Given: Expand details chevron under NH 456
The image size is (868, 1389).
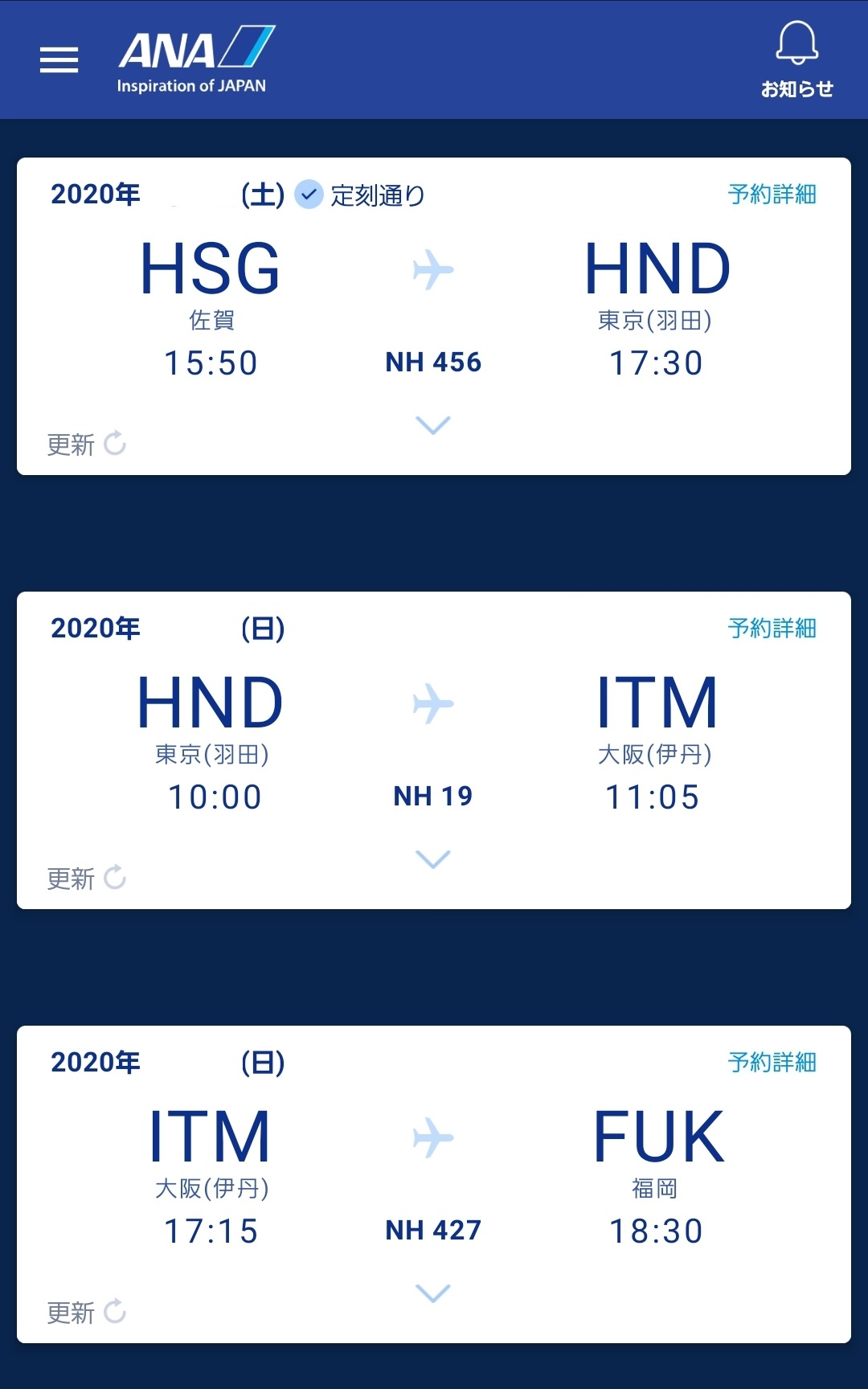Looking at the screenshot, I should tap(433, 425).
